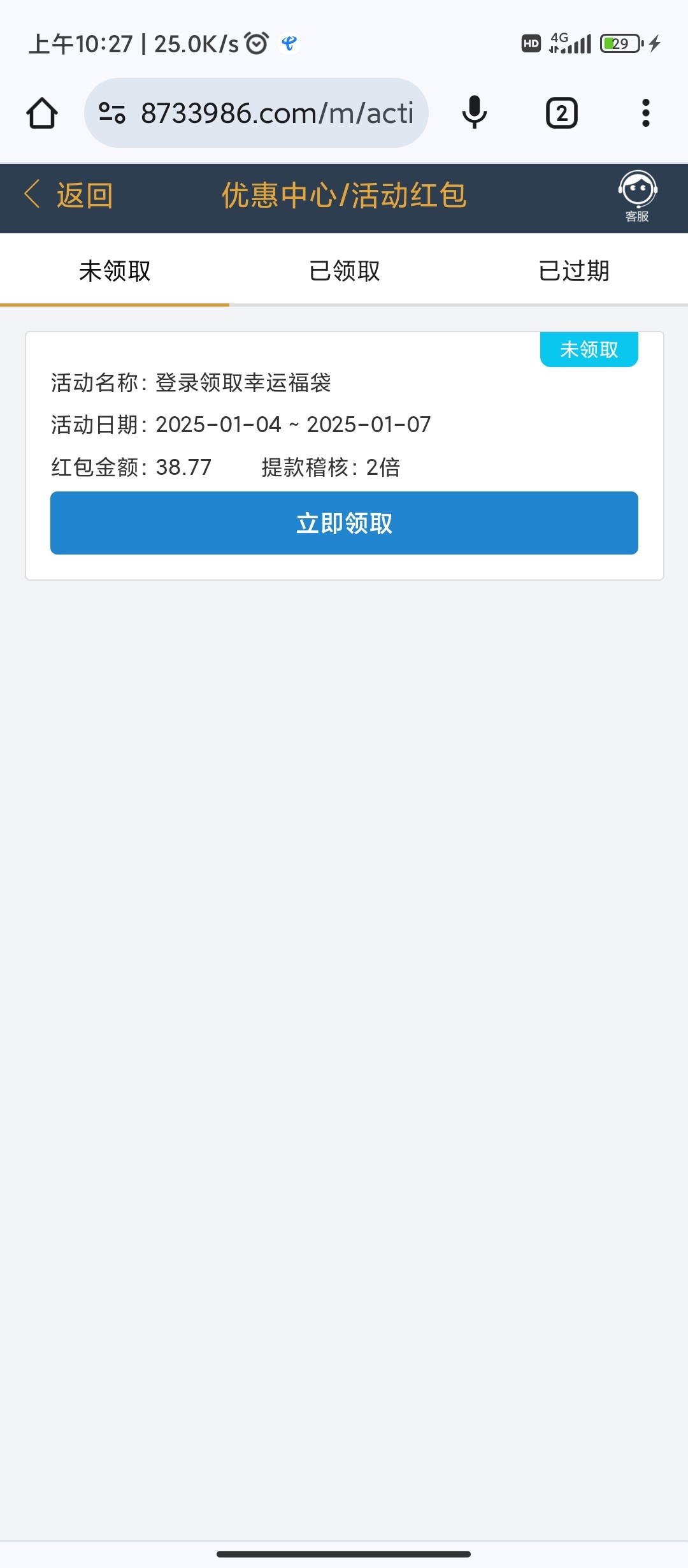This screenshot has height=1568, width=688.
Task: Start voice search with microphone
Action: 475,113
